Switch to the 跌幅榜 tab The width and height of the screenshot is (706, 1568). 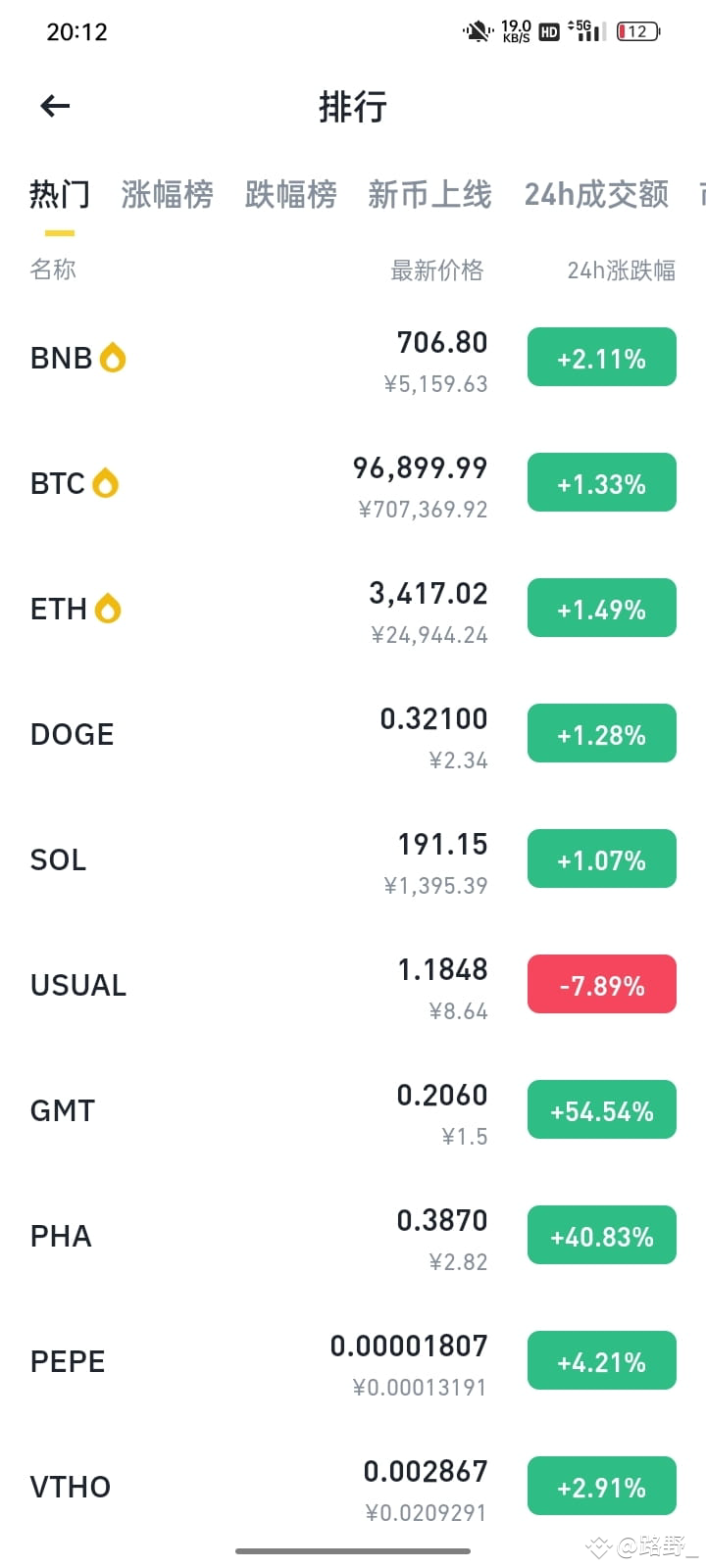pyautogui.click(x=290, y=195)
